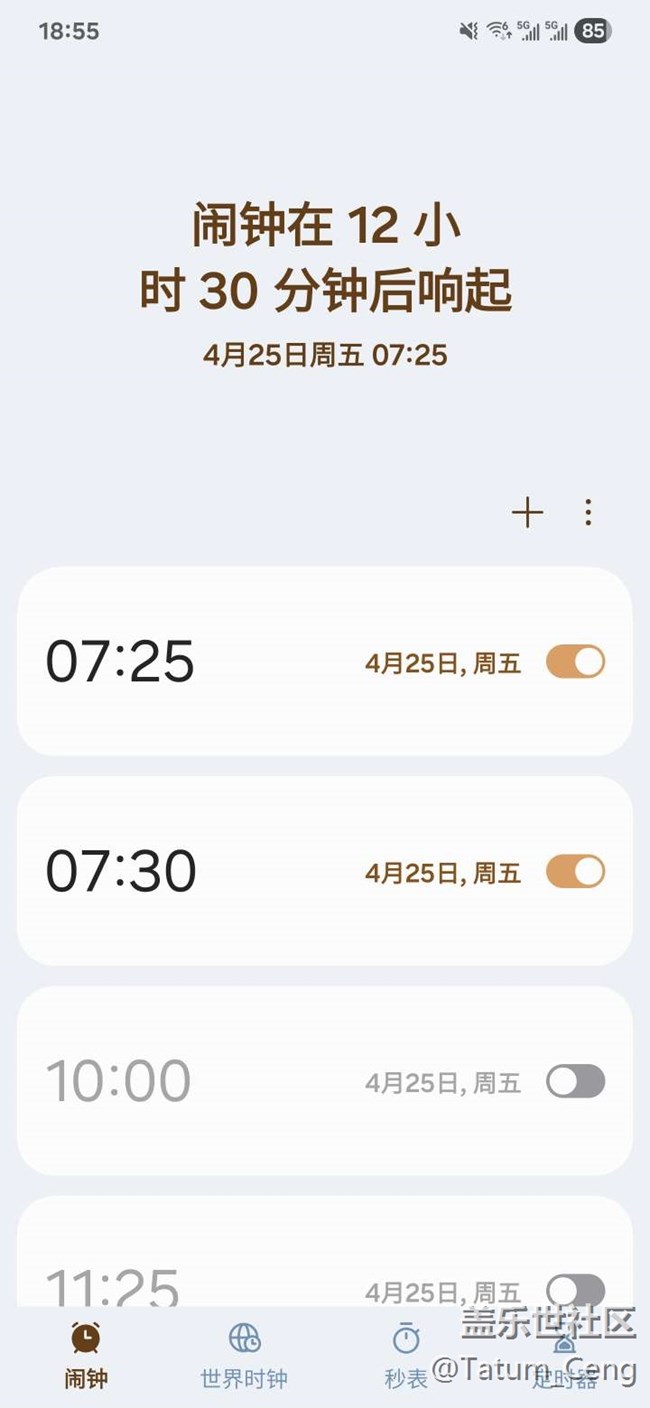Turn off the 07:25 alarm

coord(575,661)
